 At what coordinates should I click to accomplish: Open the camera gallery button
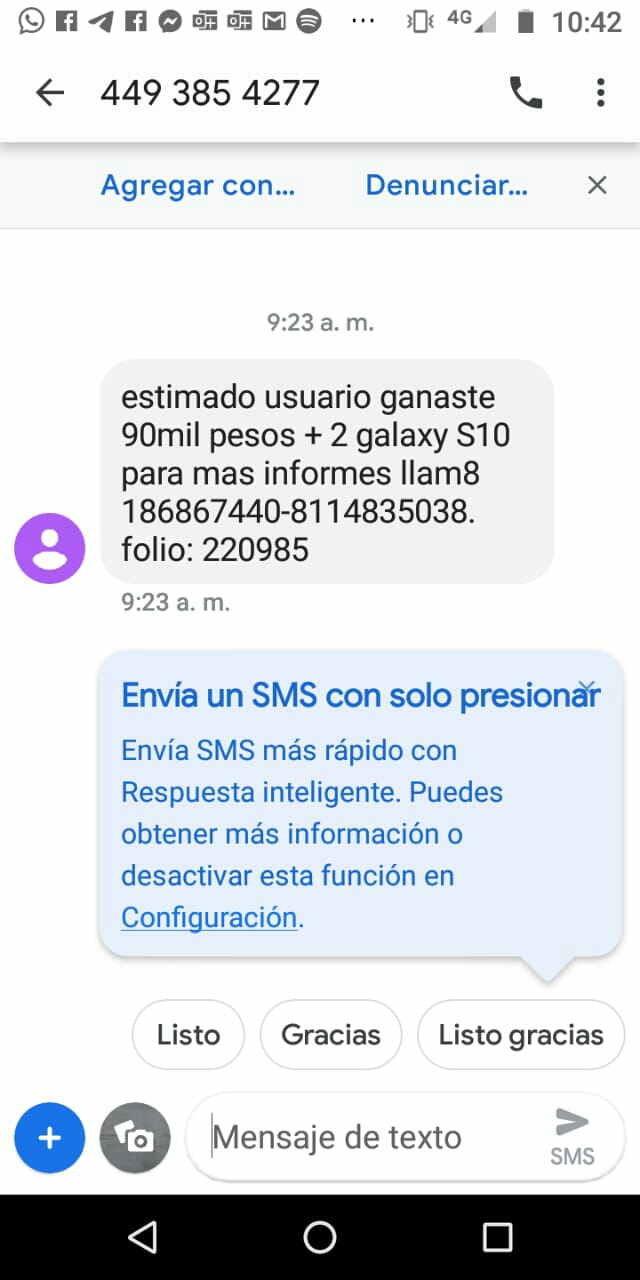point(135,1138)
